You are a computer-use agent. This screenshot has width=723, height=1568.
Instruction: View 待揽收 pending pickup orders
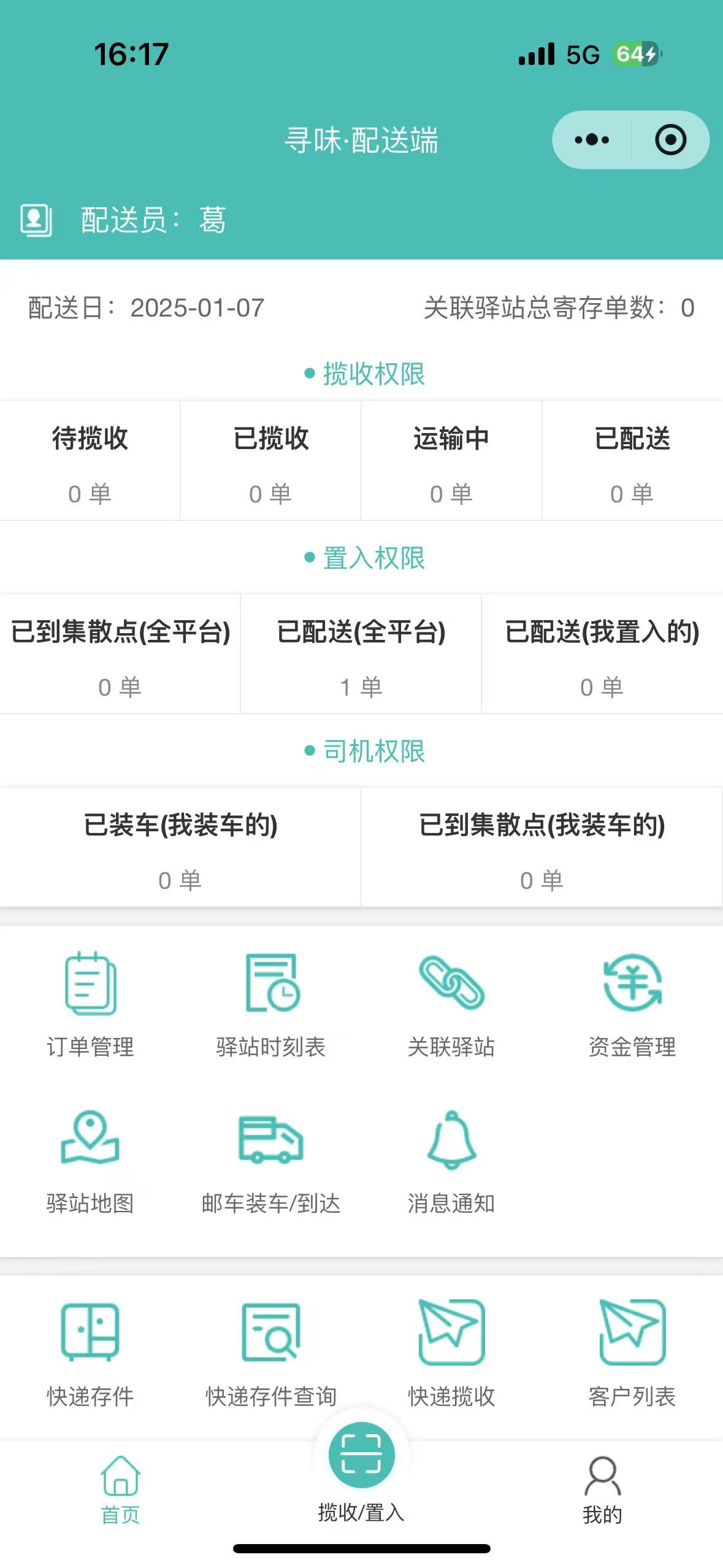[90, 461]
